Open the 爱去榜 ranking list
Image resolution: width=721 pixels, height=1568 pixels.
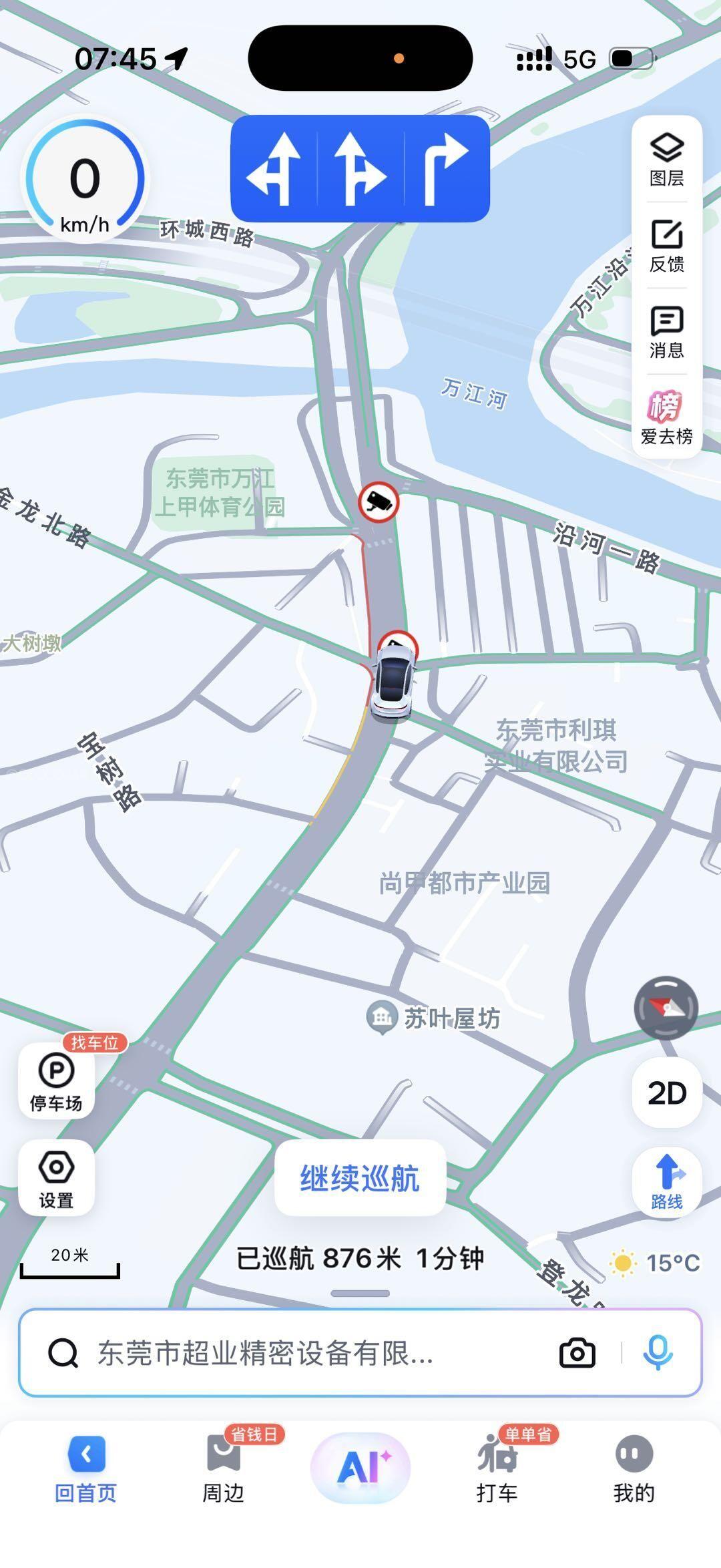point(666,417)
